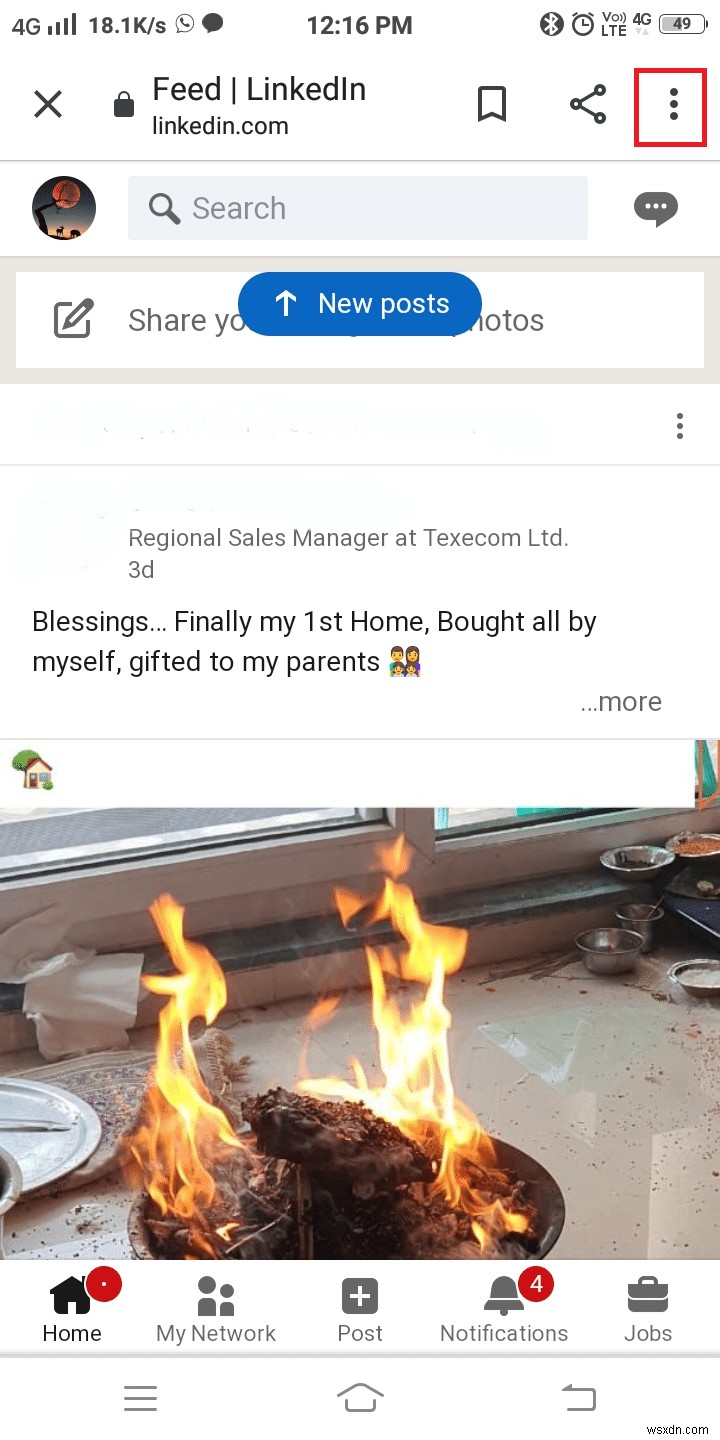720x1440 pixels.
Task: Open recent apps menu button
Action: [x=140, y=1398]
